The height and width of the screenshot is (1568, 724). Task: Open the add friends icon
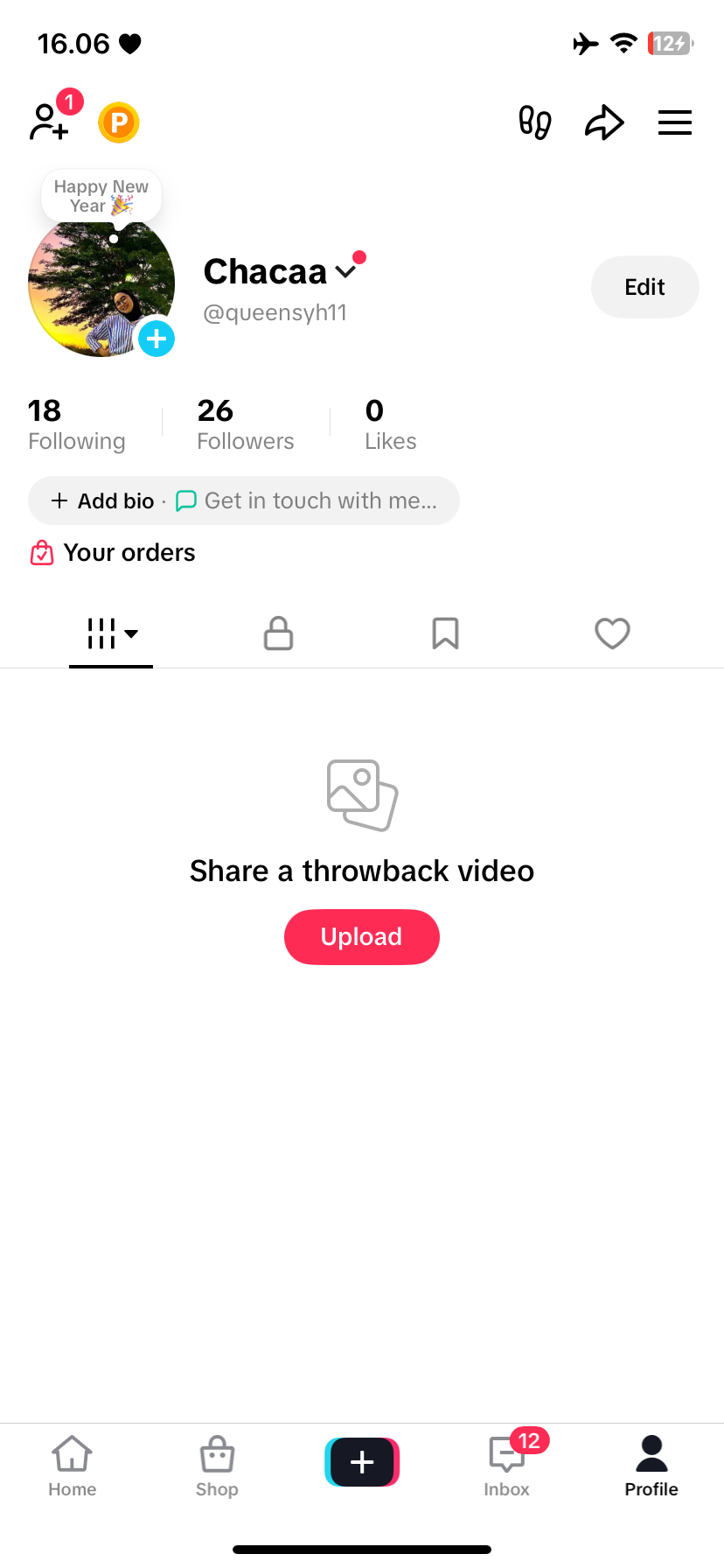(50, 122)
